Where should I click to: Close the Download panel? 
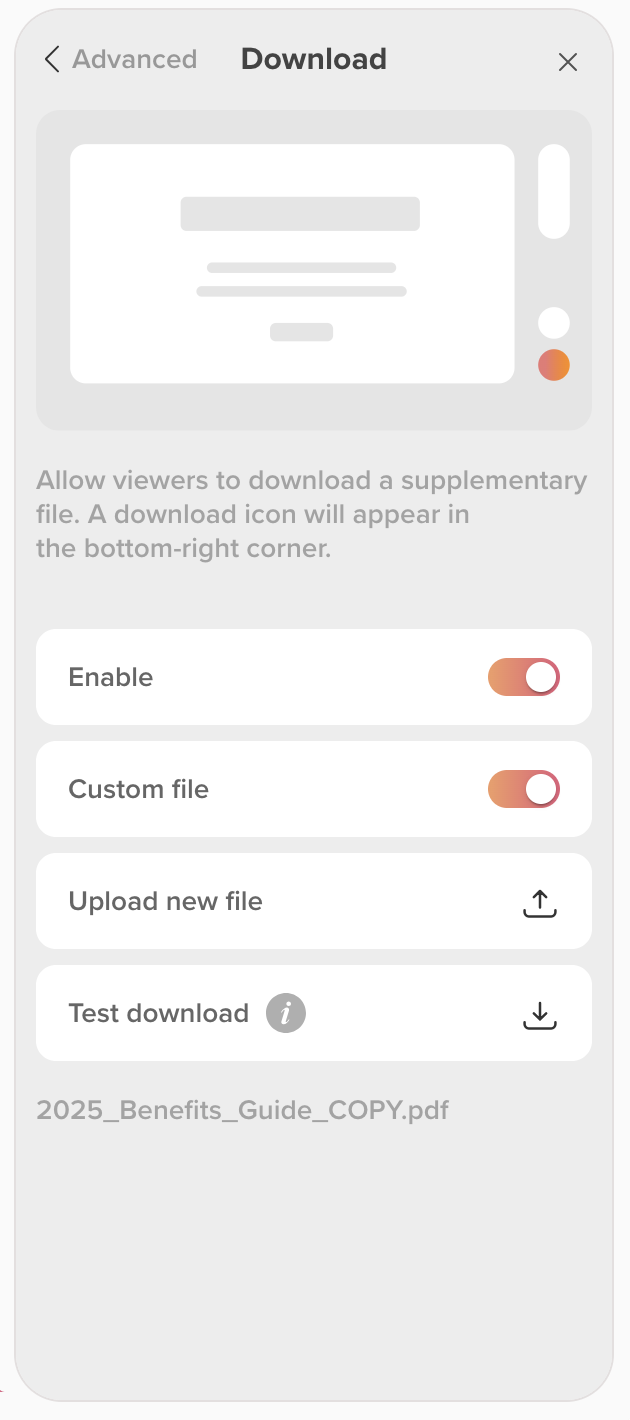tap(567, 62)
